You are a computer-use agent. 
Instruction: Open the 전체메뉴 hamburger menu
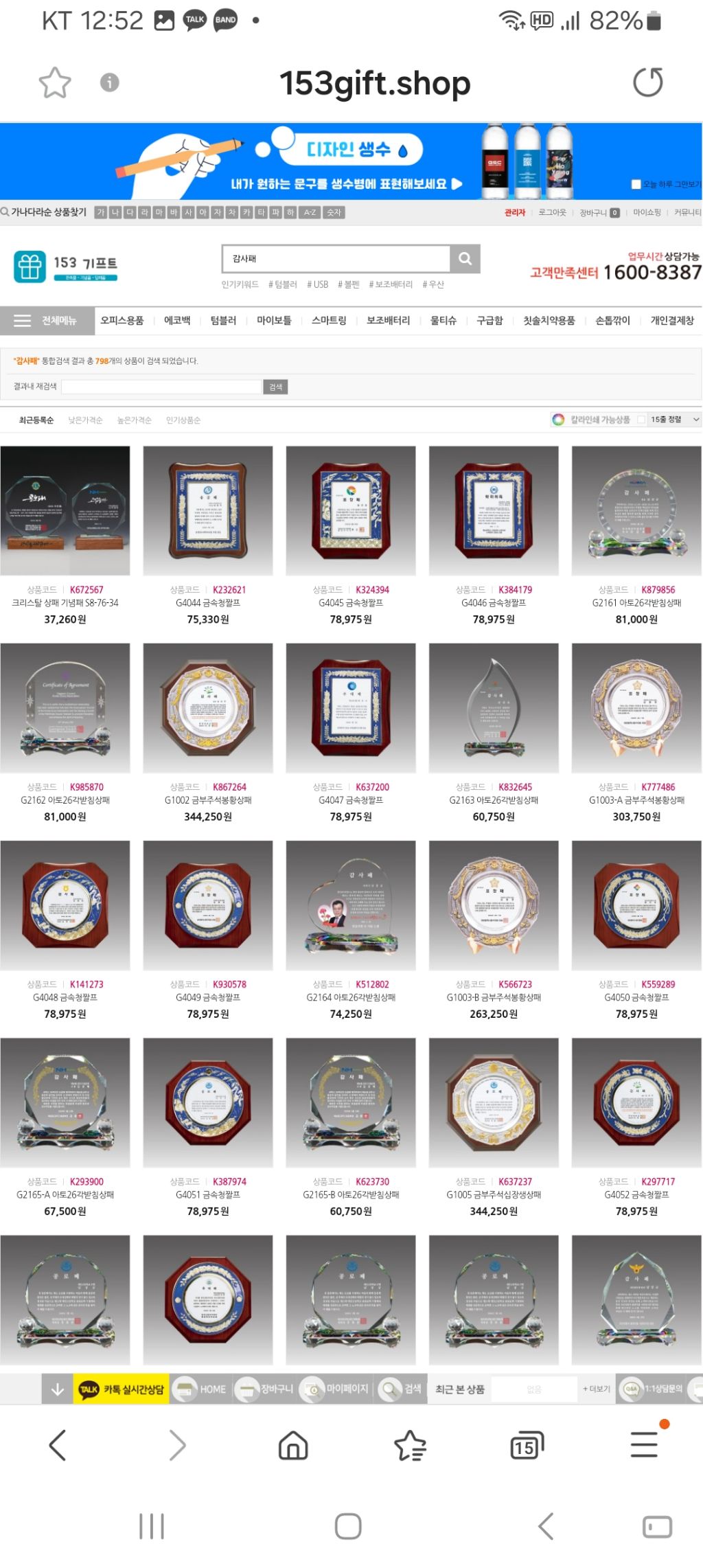[47, 321]
